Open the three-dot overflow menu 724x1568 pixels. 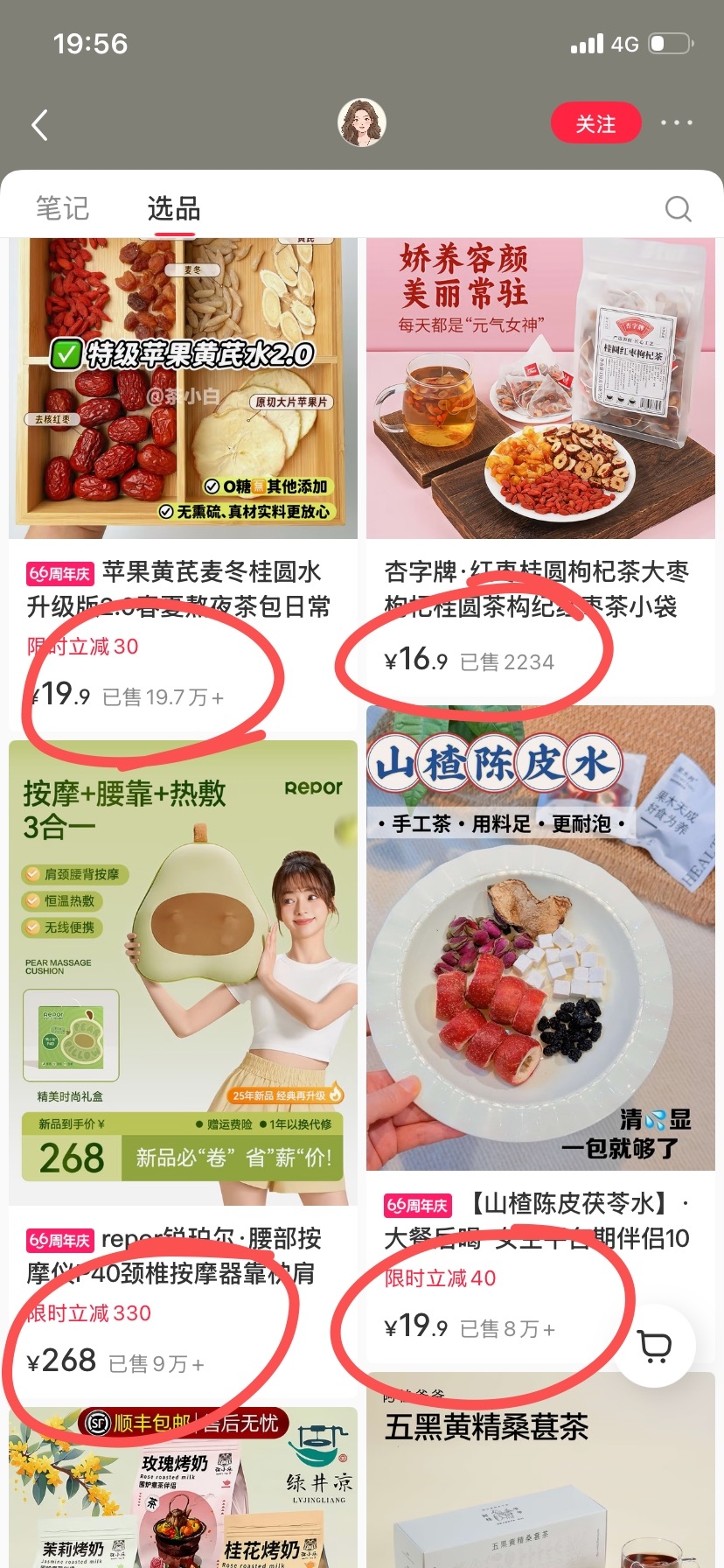click(x=676, y=123)
